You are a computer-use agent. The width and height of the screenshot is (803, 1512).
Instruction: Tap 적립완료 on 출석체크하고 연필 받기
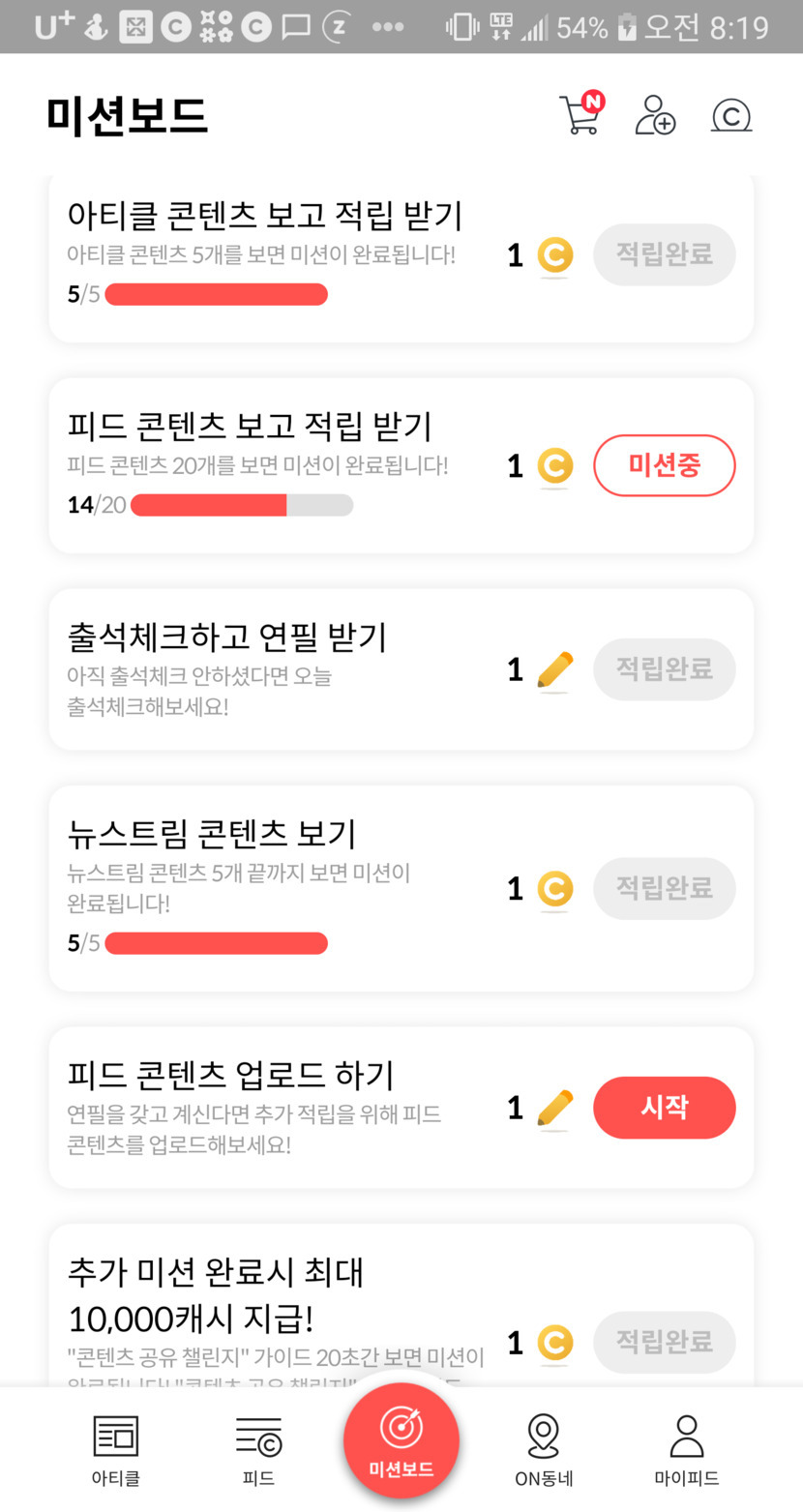click(x=664, y=668)
